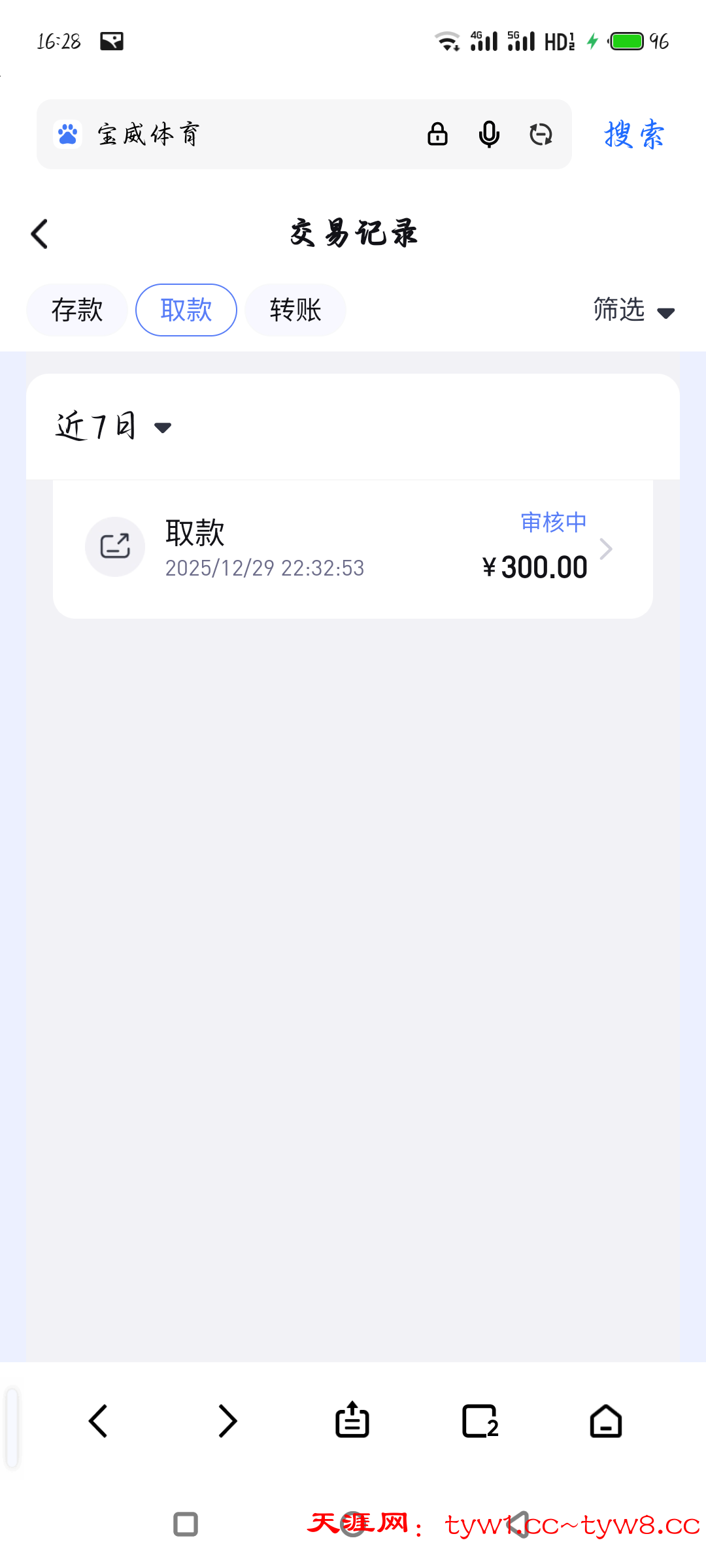Select the Baidu paw logo in the search bar

[x=67, y=133]
